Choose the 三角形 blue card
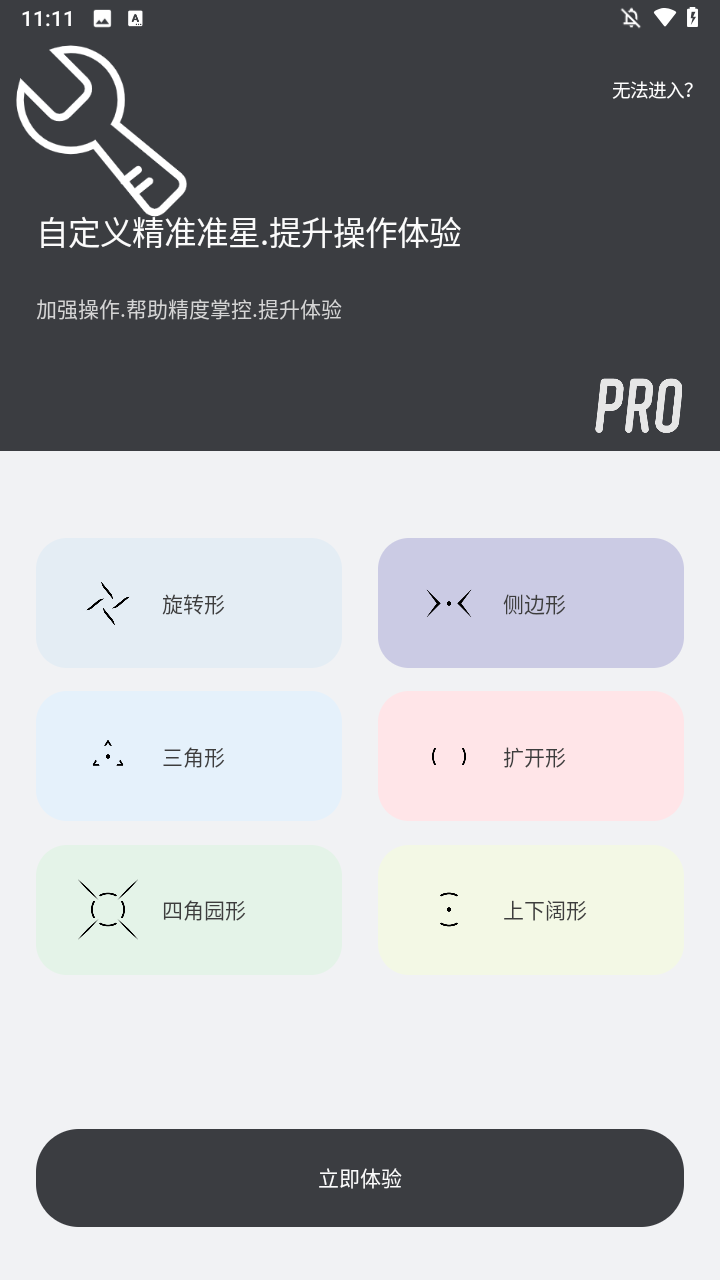Image resolution: width=720 pixels, height=1280 pixels. (188, 756)
